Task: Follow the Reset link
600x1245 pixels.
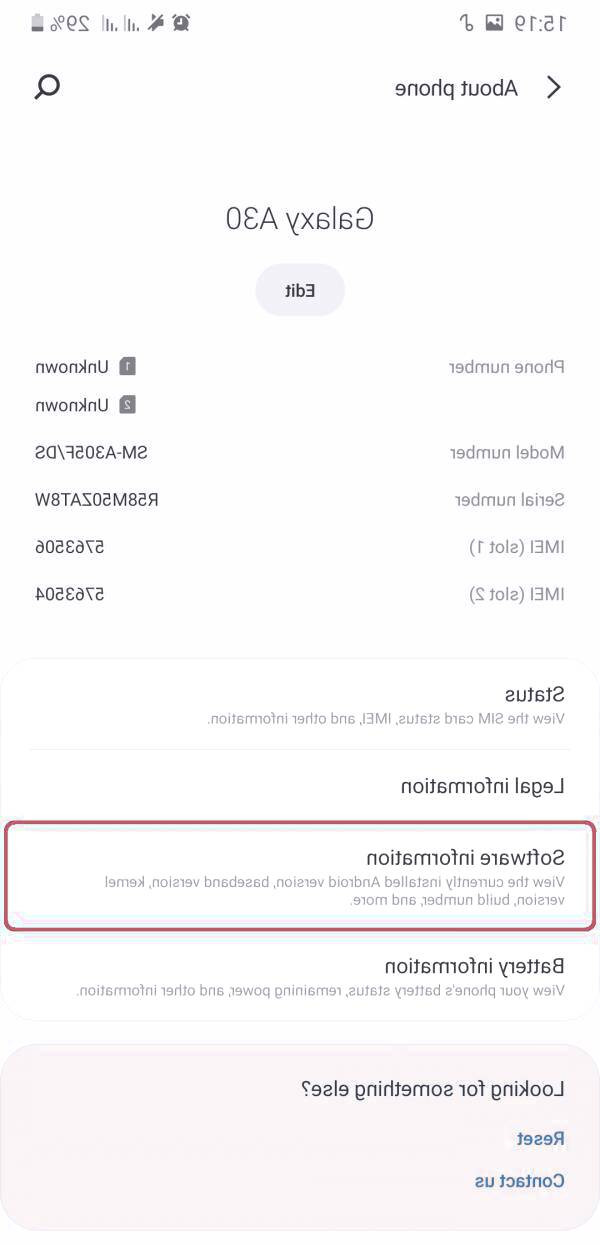Action: [x=541, y=1139]
